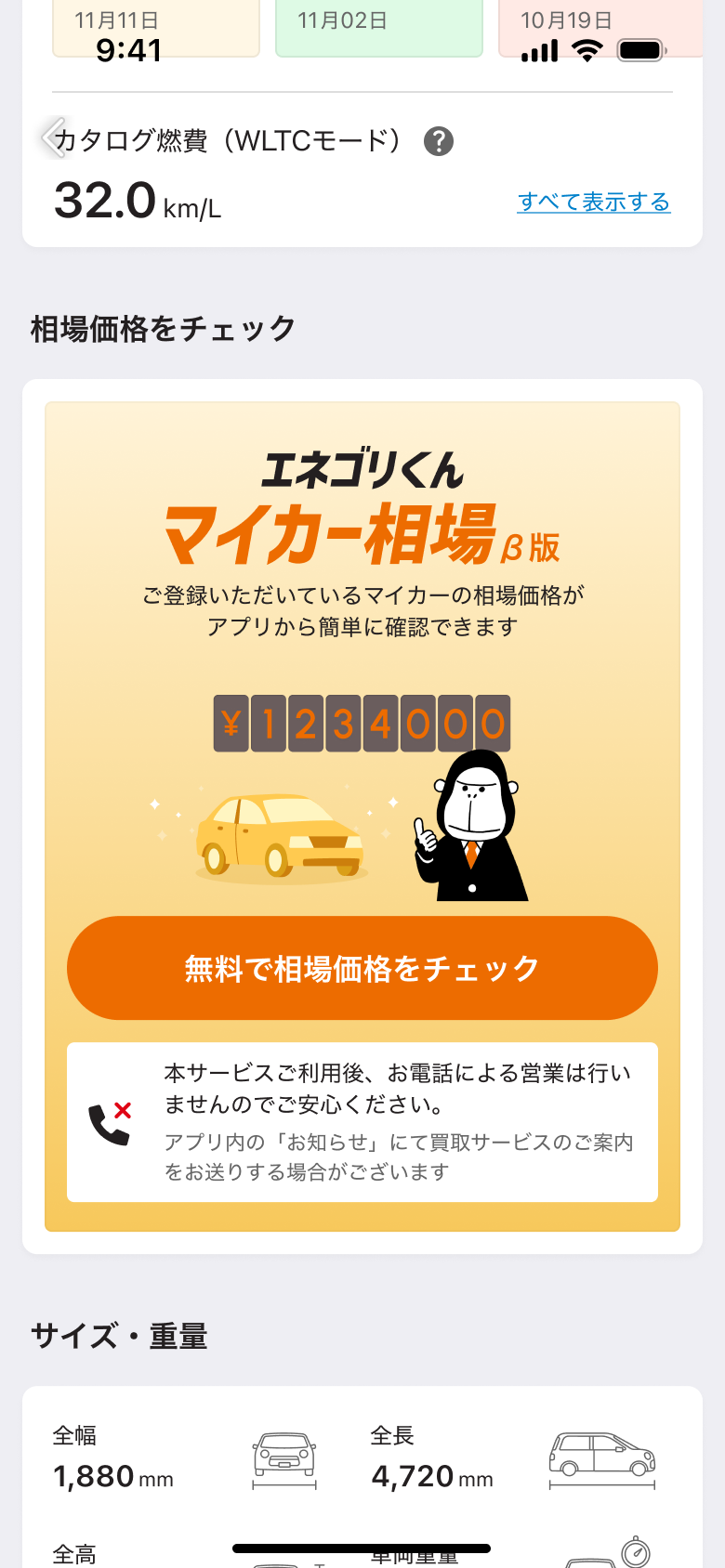Tap the すべて表示する link

(594, 202)
